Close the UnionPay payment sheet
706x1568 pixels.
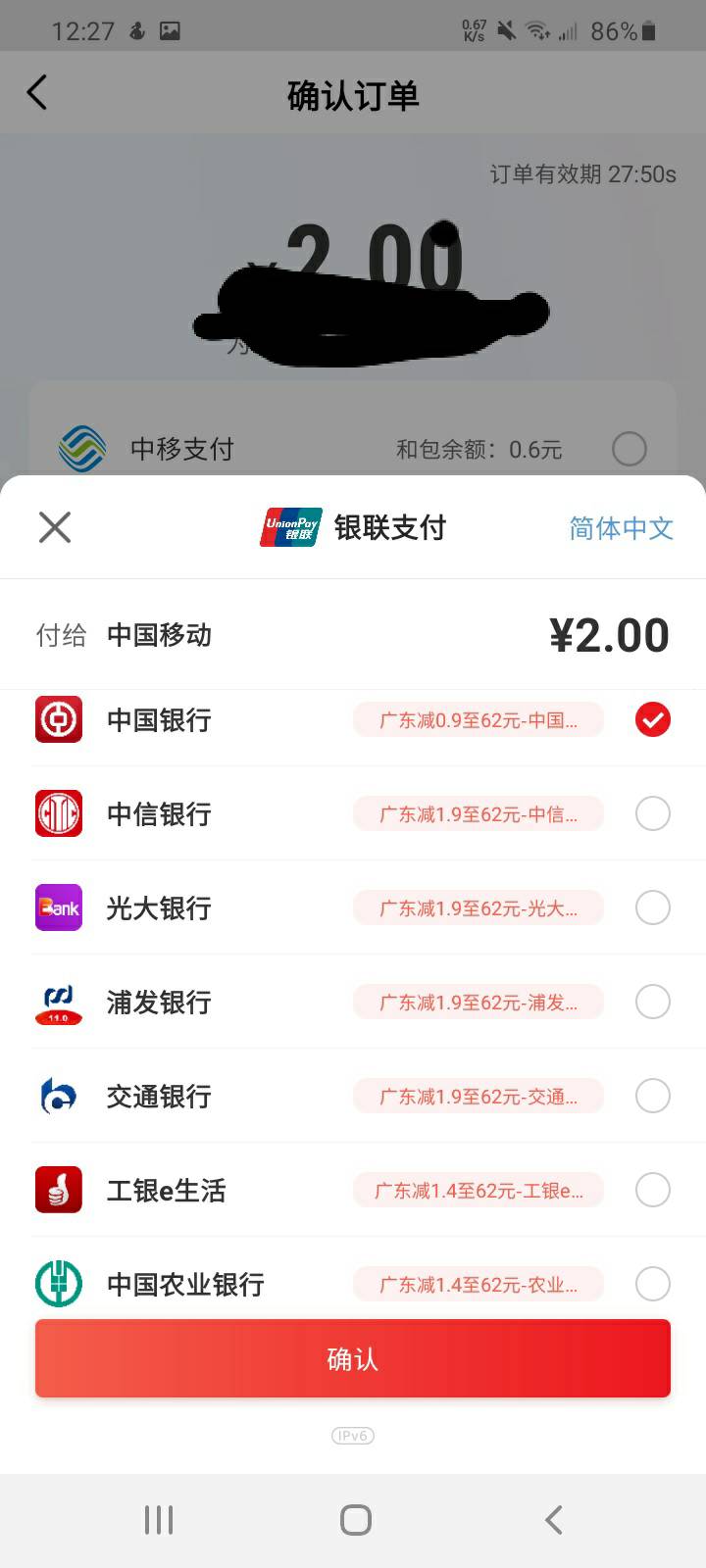(55, 527)
